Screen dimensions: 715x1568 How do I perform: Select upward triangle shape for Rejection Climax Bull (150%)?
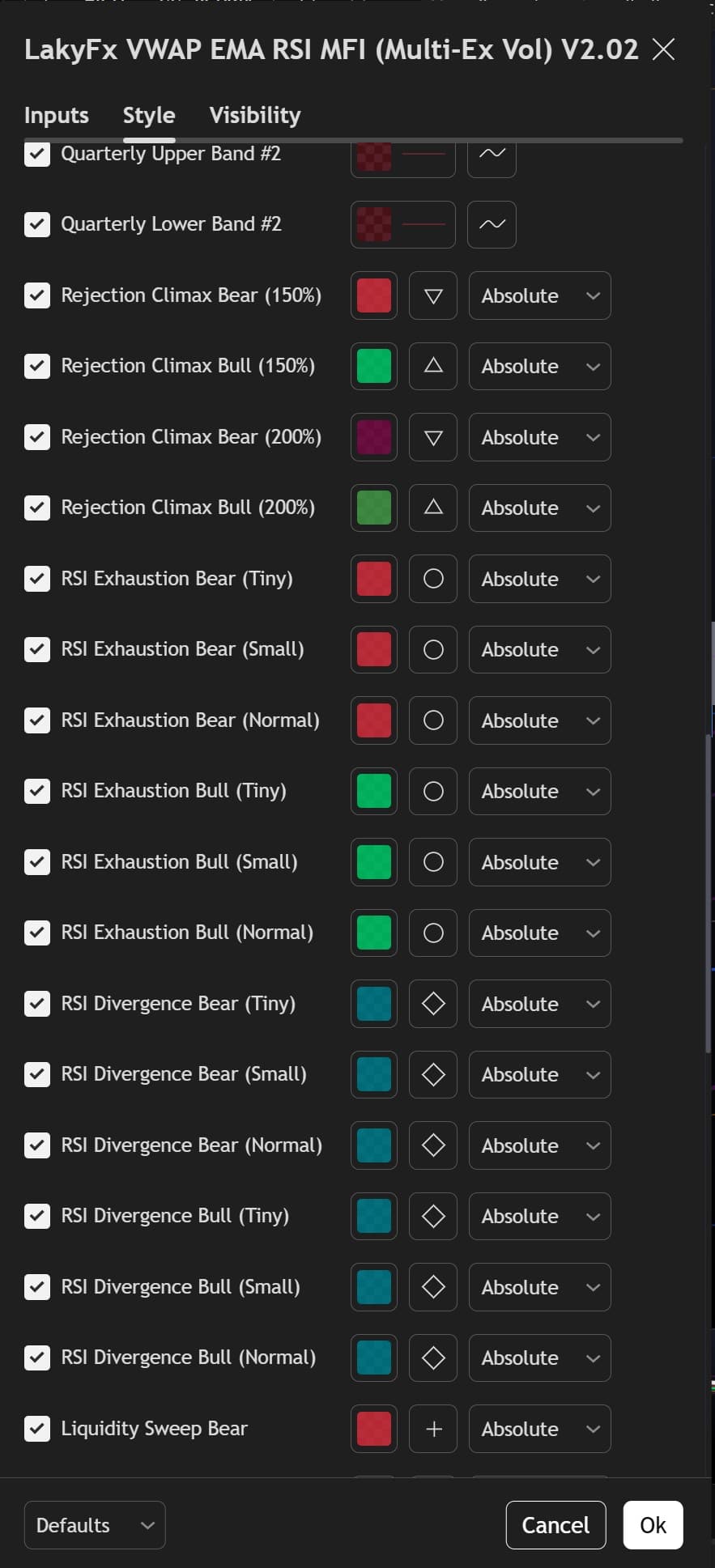click(x=432, y=366)
